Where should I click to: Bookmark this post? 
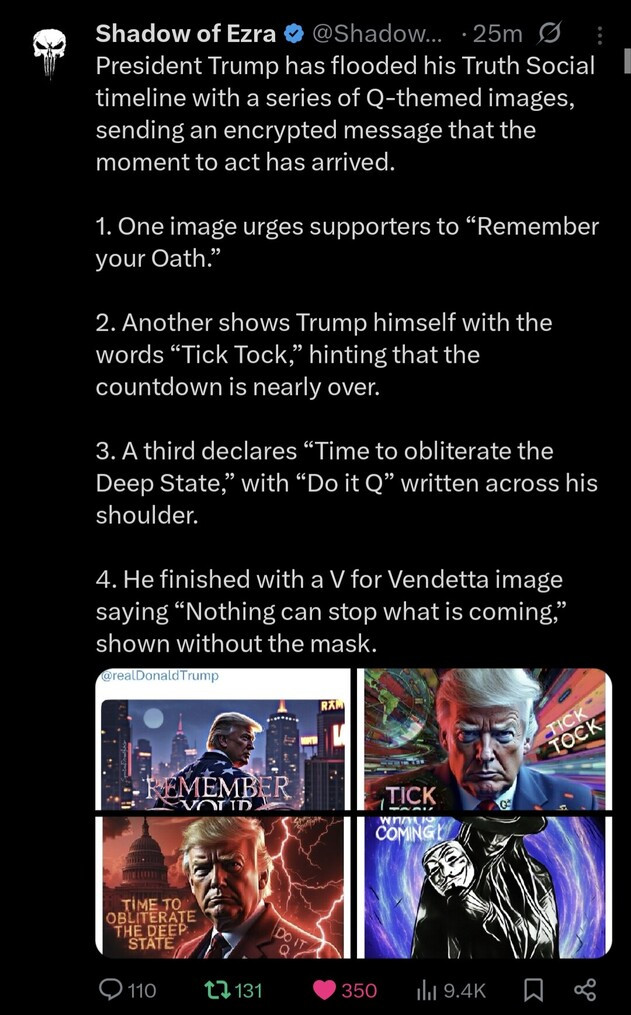tap(534, 990)
